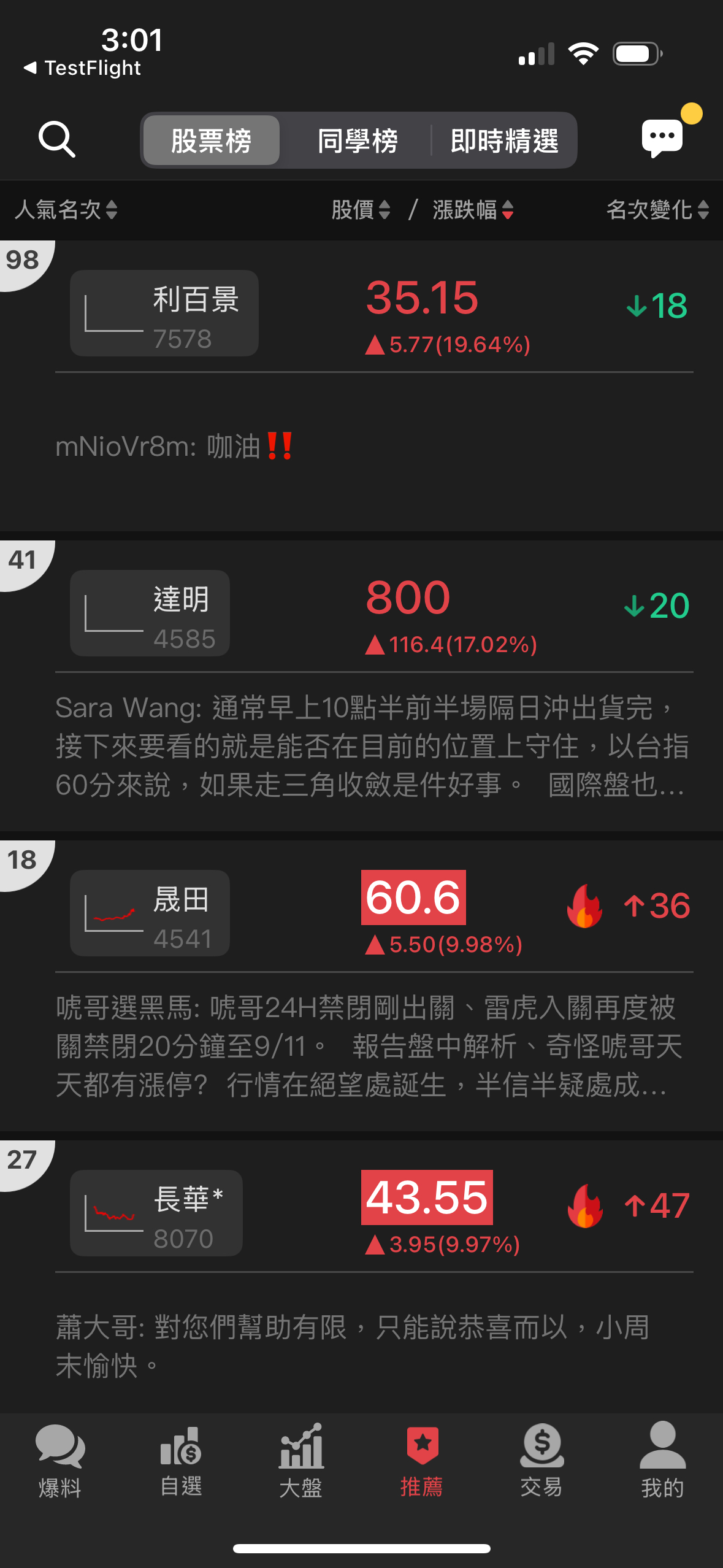This screenshot has height=1568, width=723.
Task: Switch to the 同學榜 tab
Action: pos(358,140)
